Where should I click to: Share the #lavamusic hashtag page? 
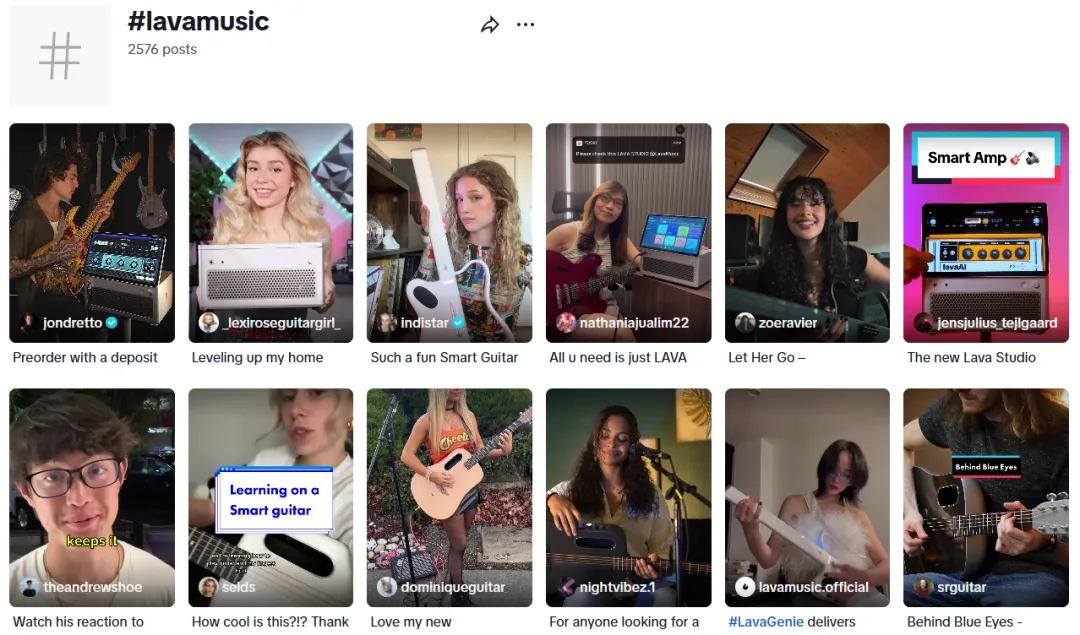click(490, 25)
